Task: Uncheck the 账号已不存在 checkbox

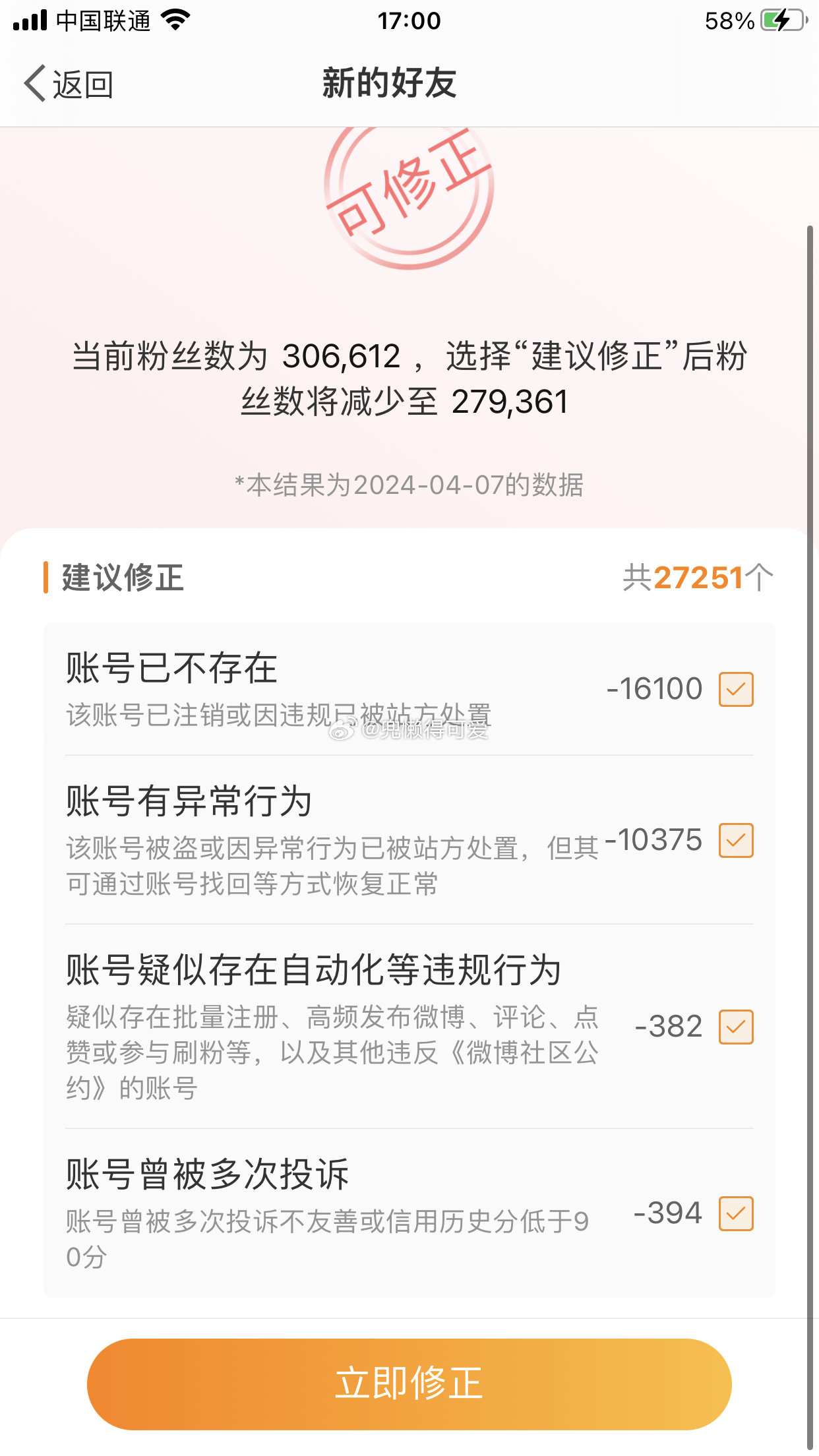Action: (x=736, y=689)
